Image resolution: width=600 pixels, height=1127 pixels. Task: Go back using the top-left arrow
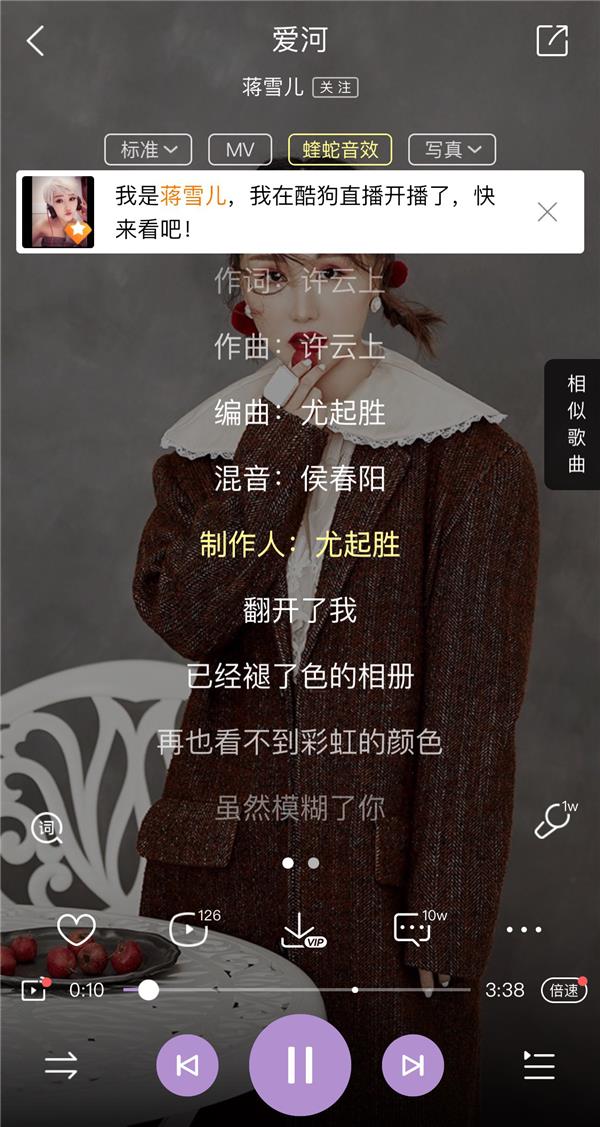[x=36, y=41]
